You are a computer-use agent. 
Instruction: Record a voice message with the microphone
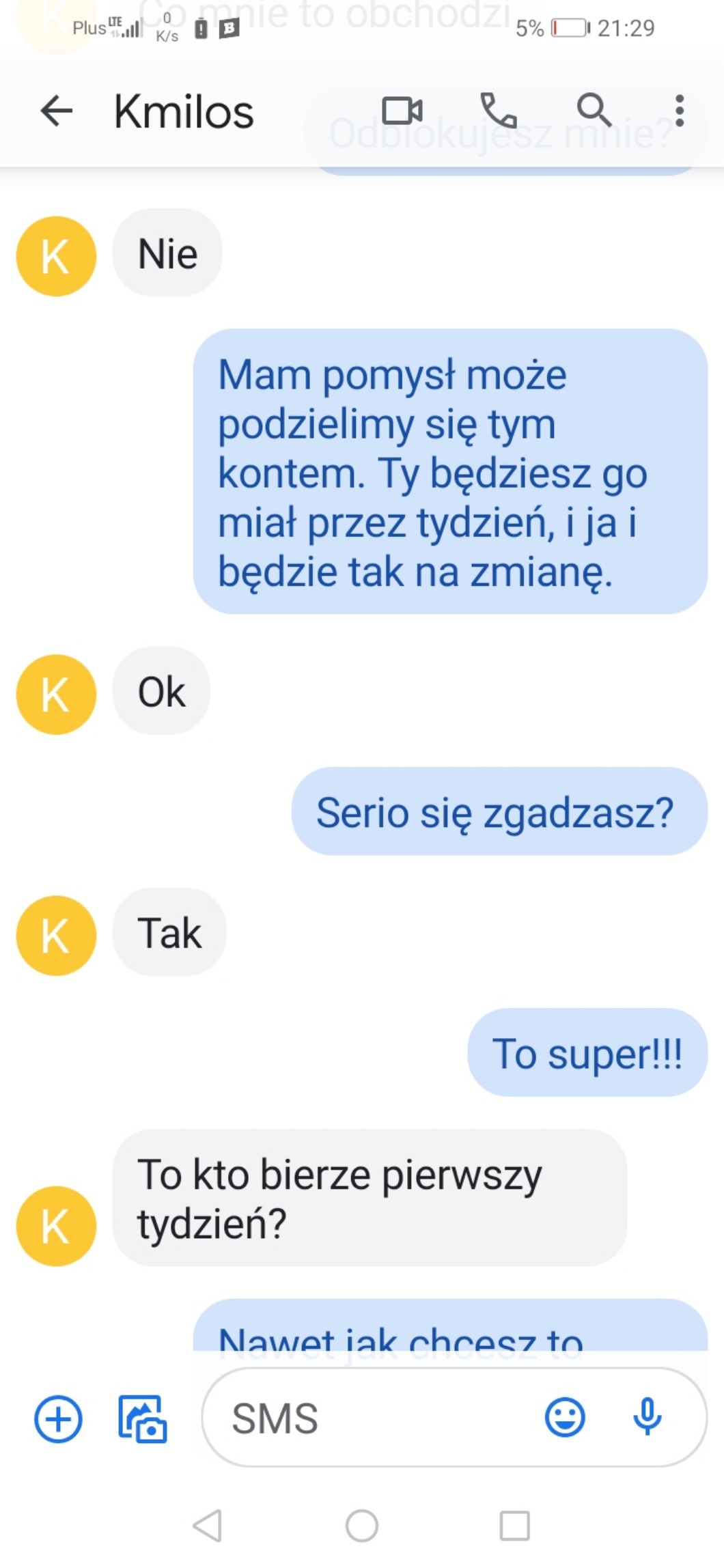(647, 1417)
